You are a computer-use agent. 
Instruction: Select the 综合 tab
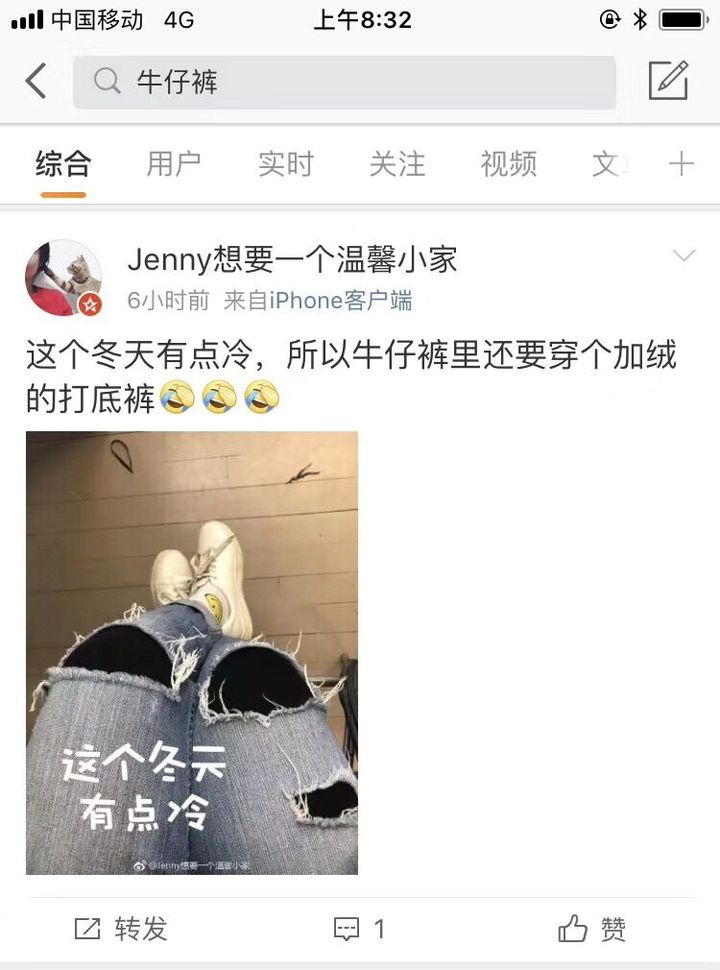[63, 164]
